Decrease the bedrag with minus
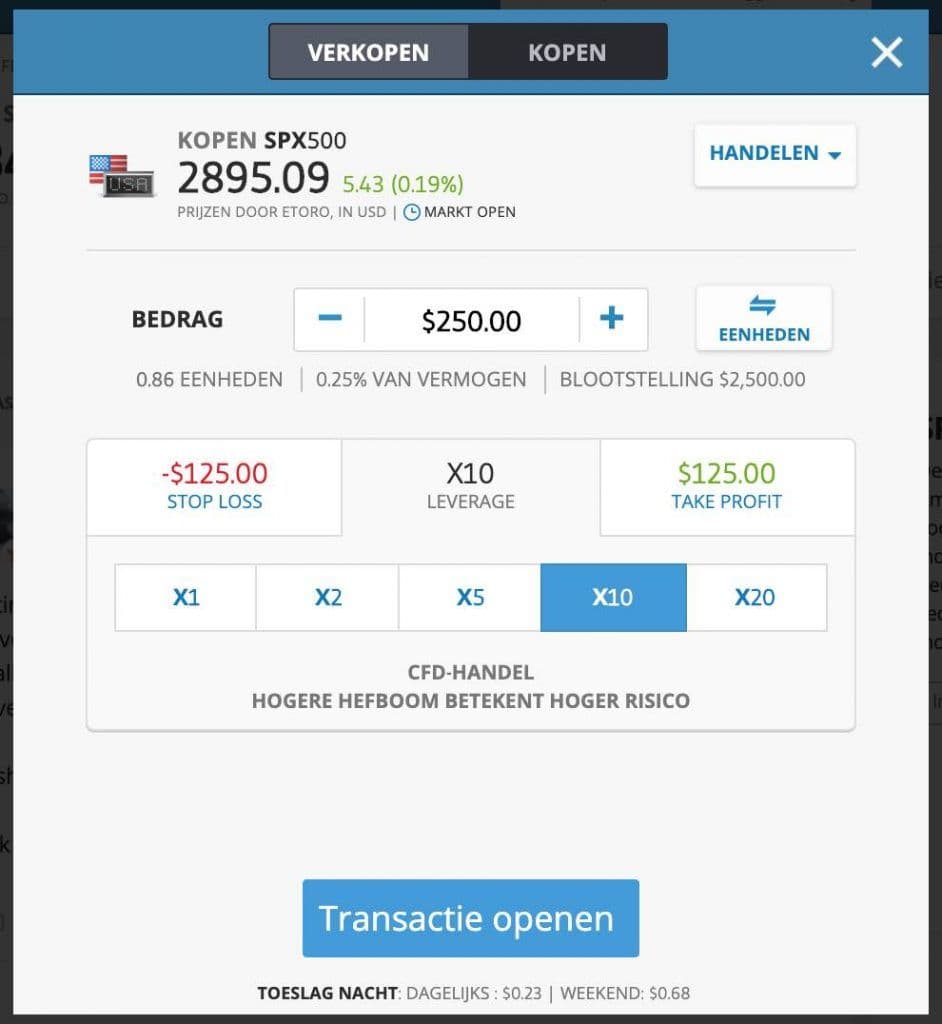 [330, 320]
